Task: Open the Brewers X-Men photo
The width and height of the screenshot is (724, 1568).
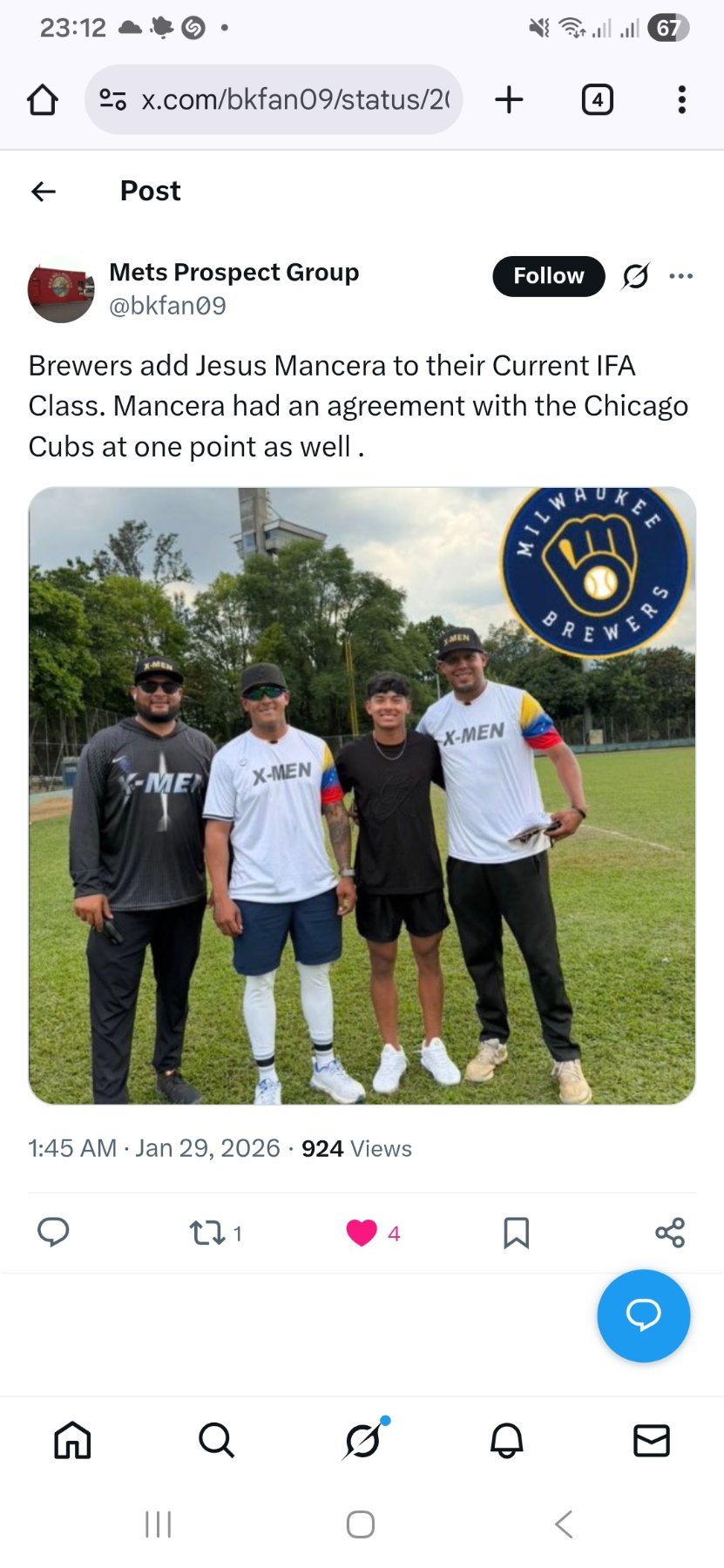Action: (x=362, y=794)
